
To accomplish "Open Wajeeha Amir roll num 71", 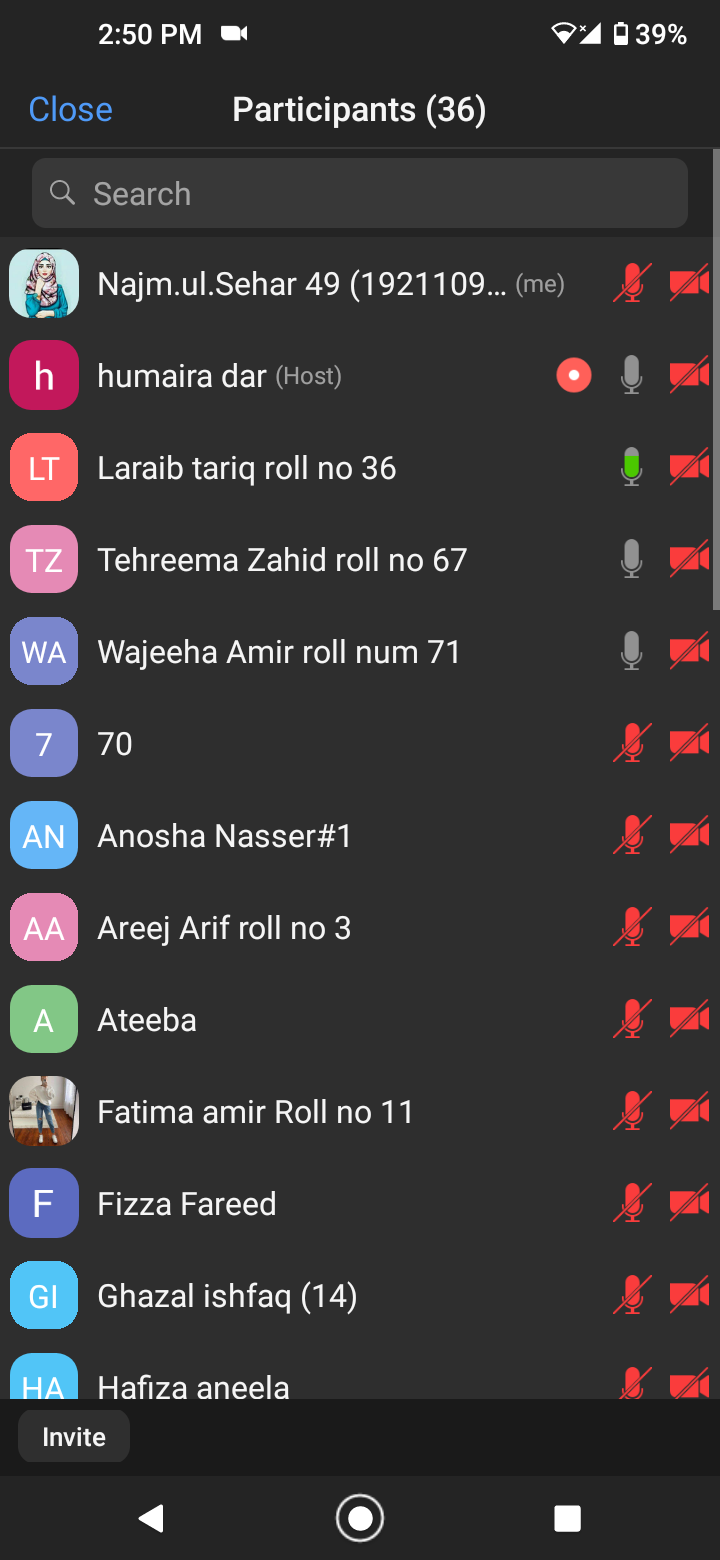I will 360,652.
